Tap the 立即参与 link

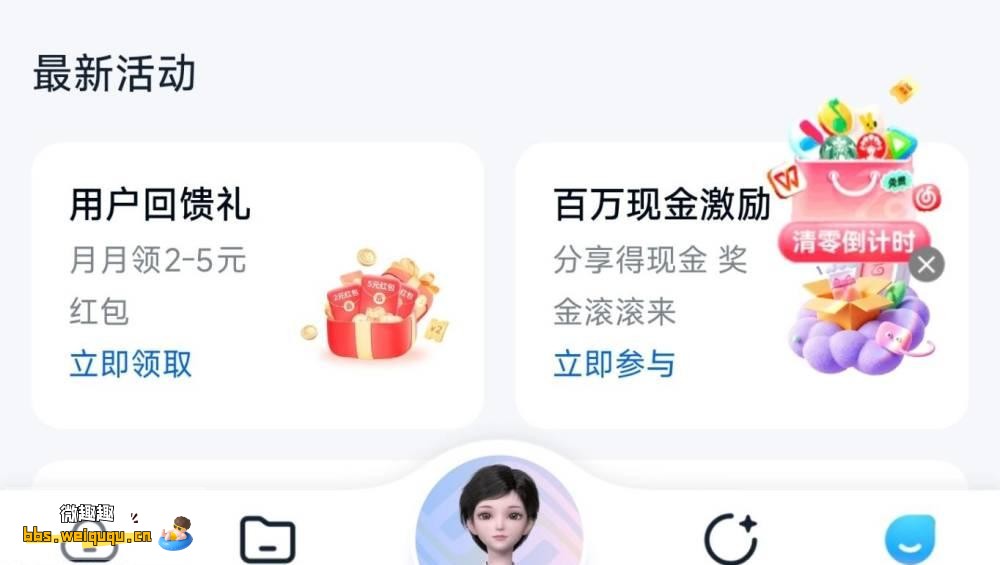(615, 364)
